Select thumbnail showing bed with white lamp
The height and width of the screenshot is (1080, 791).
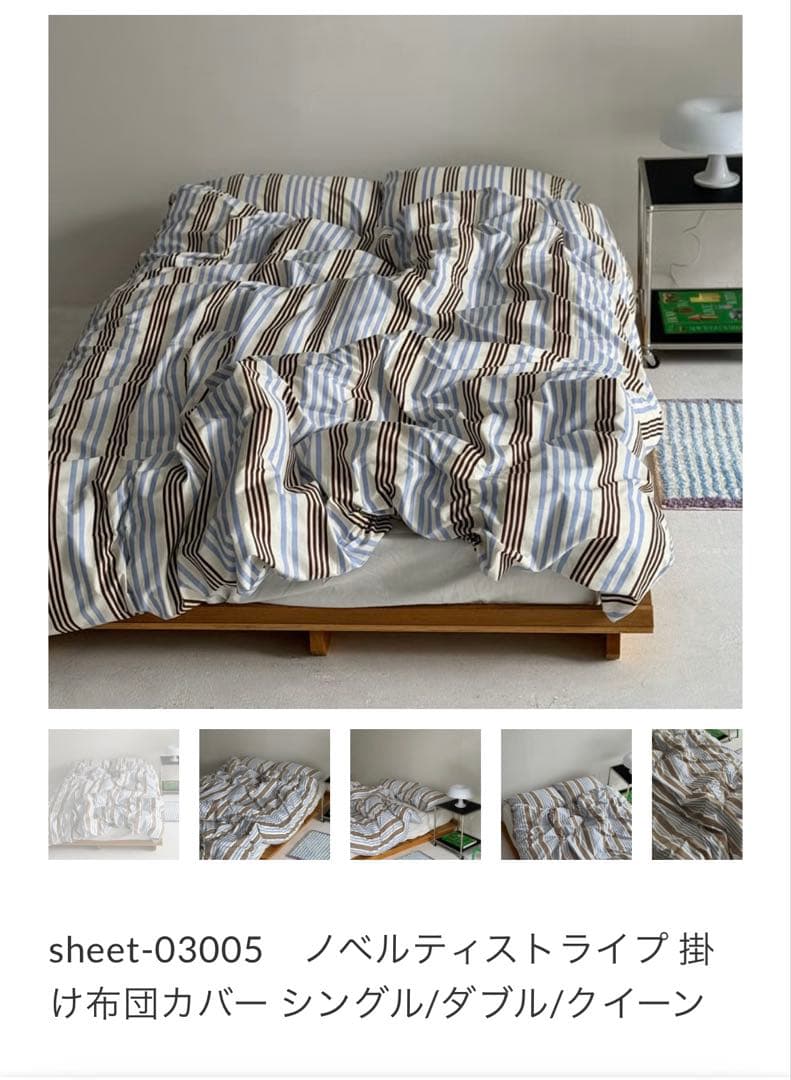coord(415,794)
